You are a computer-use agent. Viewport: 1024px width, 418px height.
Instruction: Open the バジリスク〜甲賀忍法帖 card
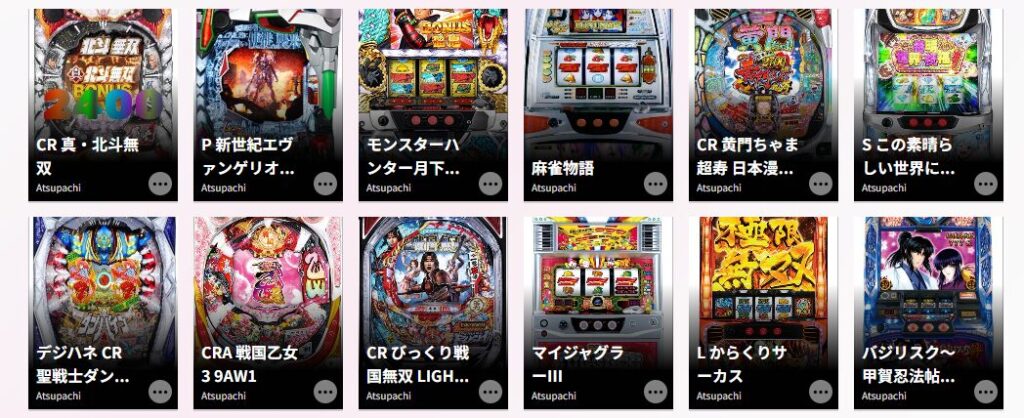[x=930, y=290]
